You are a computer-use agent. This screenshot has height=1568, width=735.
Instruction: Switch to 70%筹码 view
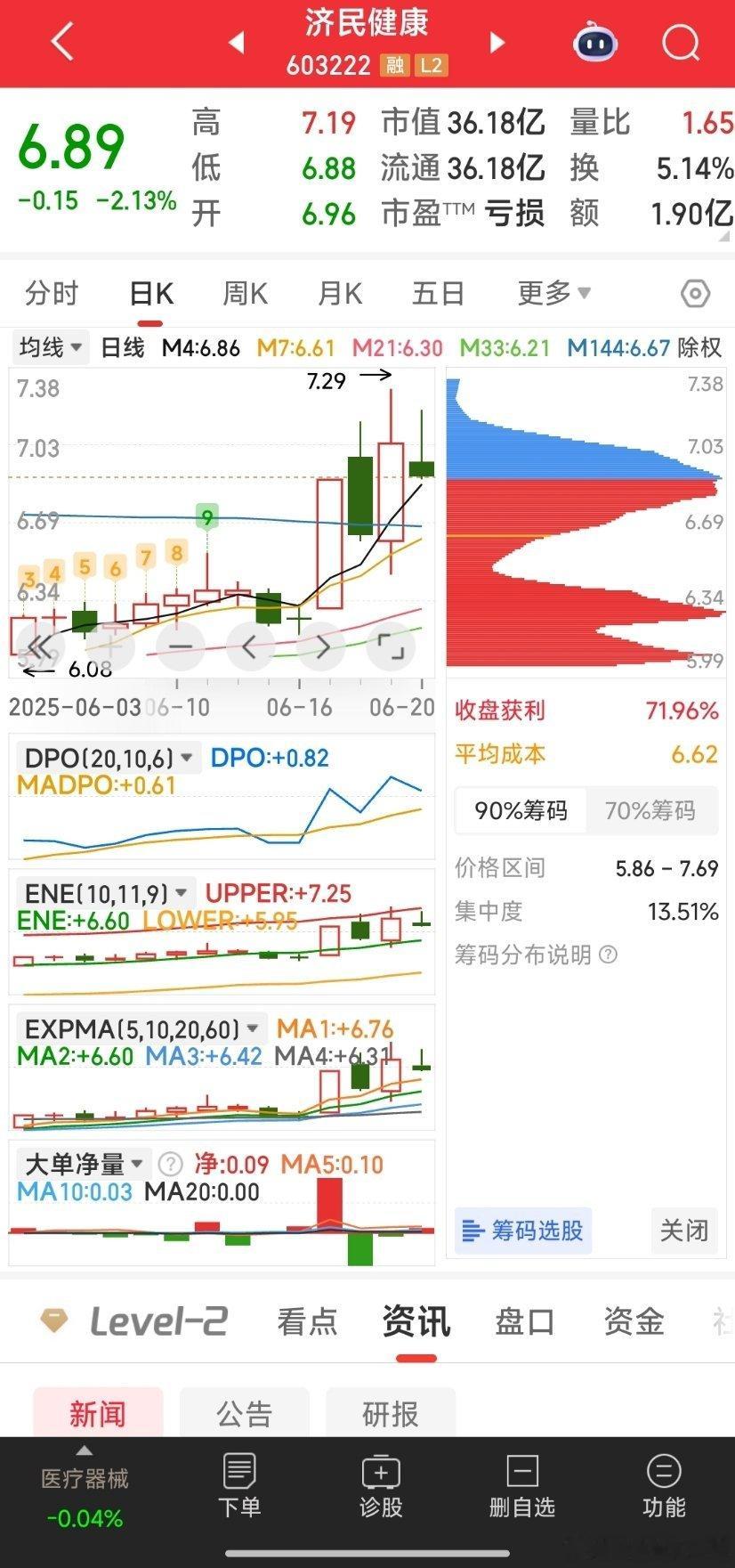coord(650,810)
